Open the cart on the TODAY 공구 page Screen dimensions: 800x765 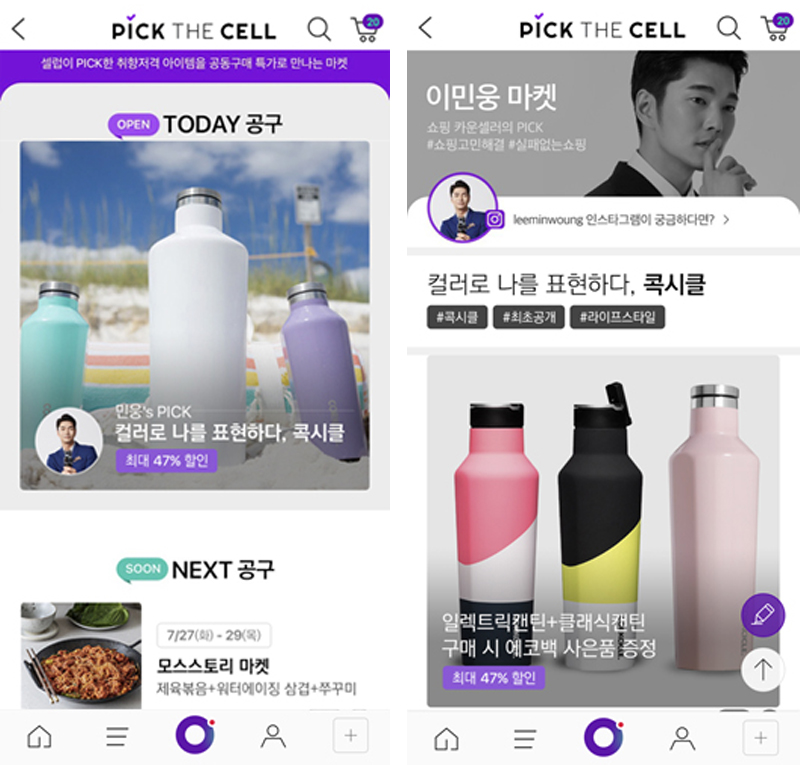(x=365, y=28)
